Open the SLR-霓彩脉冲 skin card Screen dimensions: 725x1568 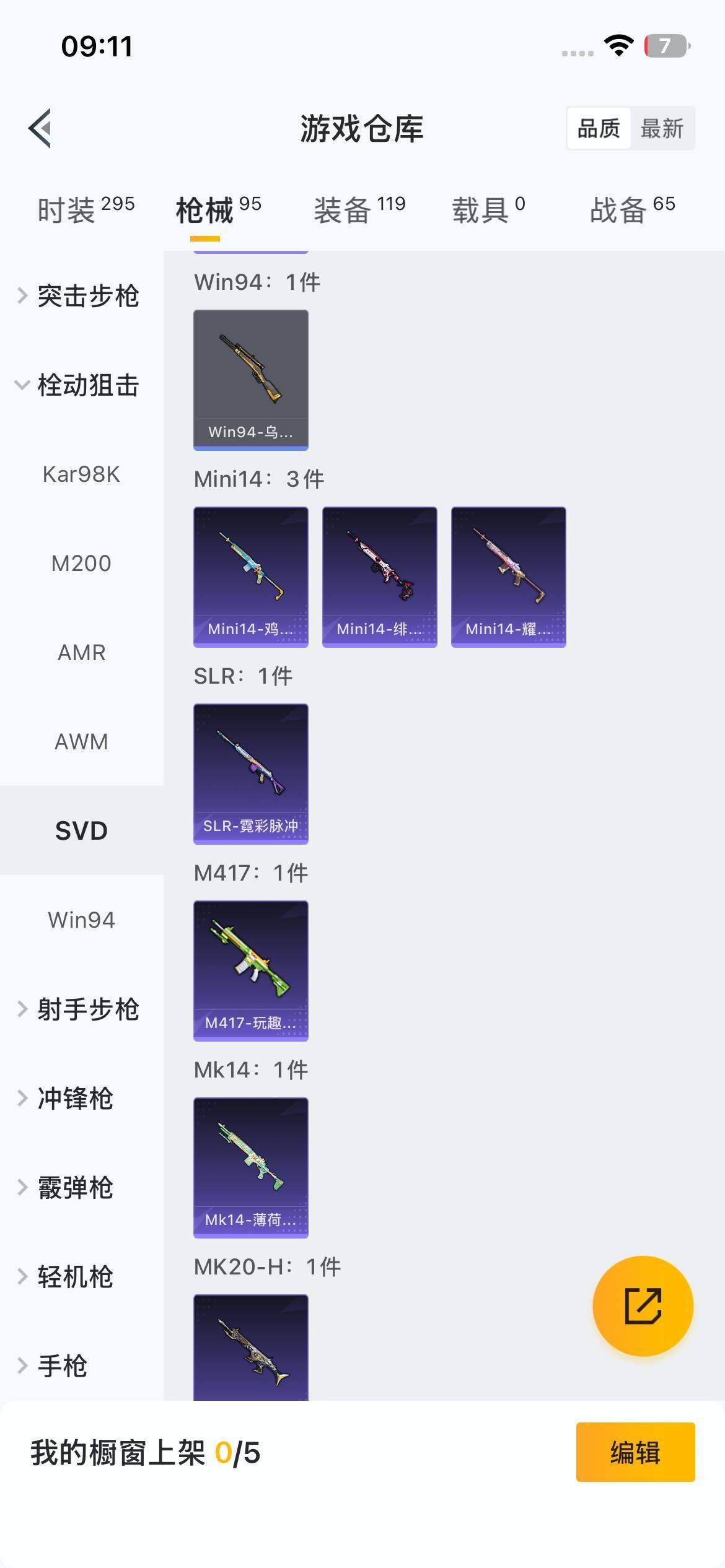click(x=250, y=773)
